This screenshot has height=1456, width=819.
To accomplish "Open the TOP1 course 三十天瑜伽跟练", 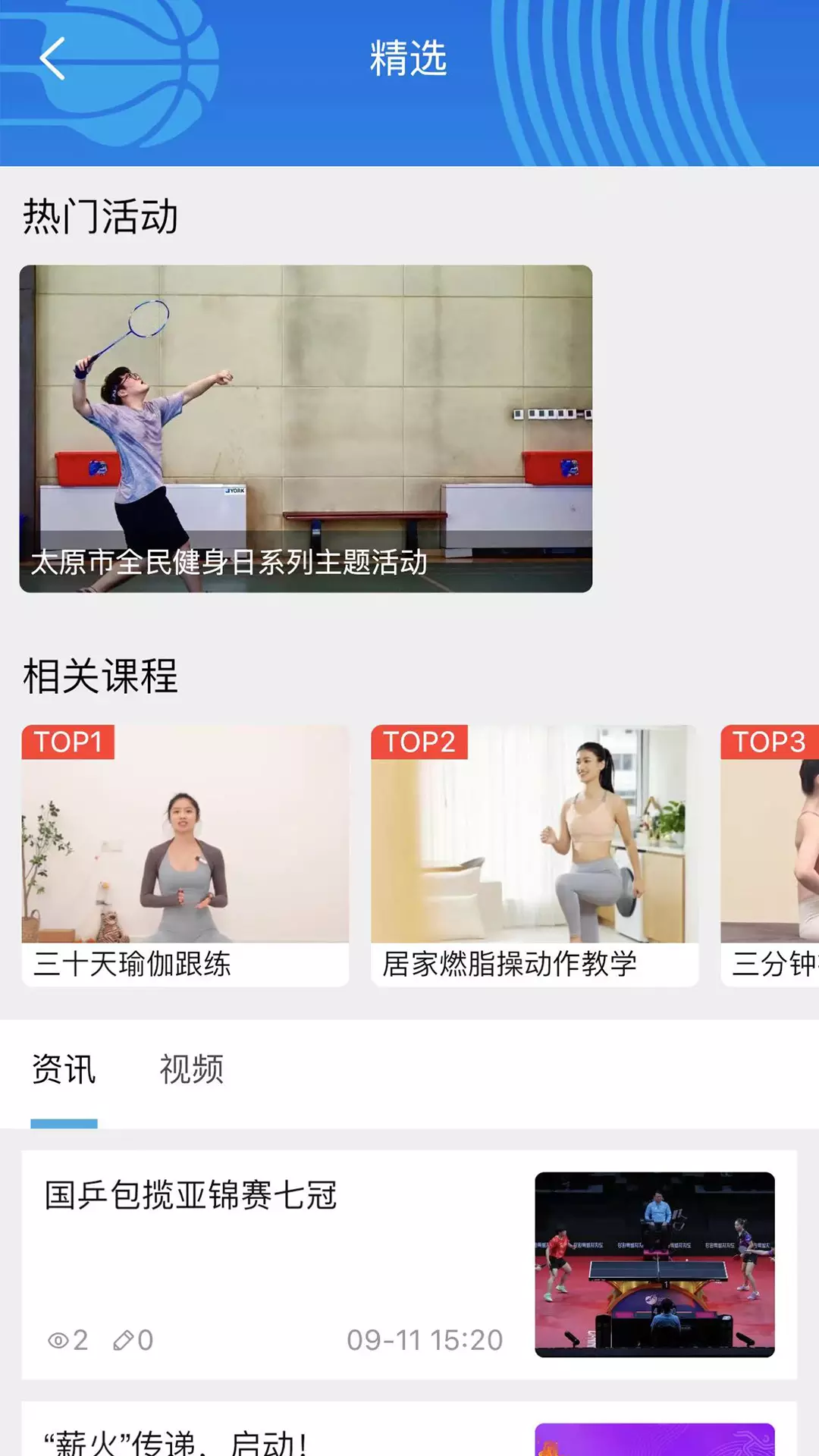I will coord(185,855).
